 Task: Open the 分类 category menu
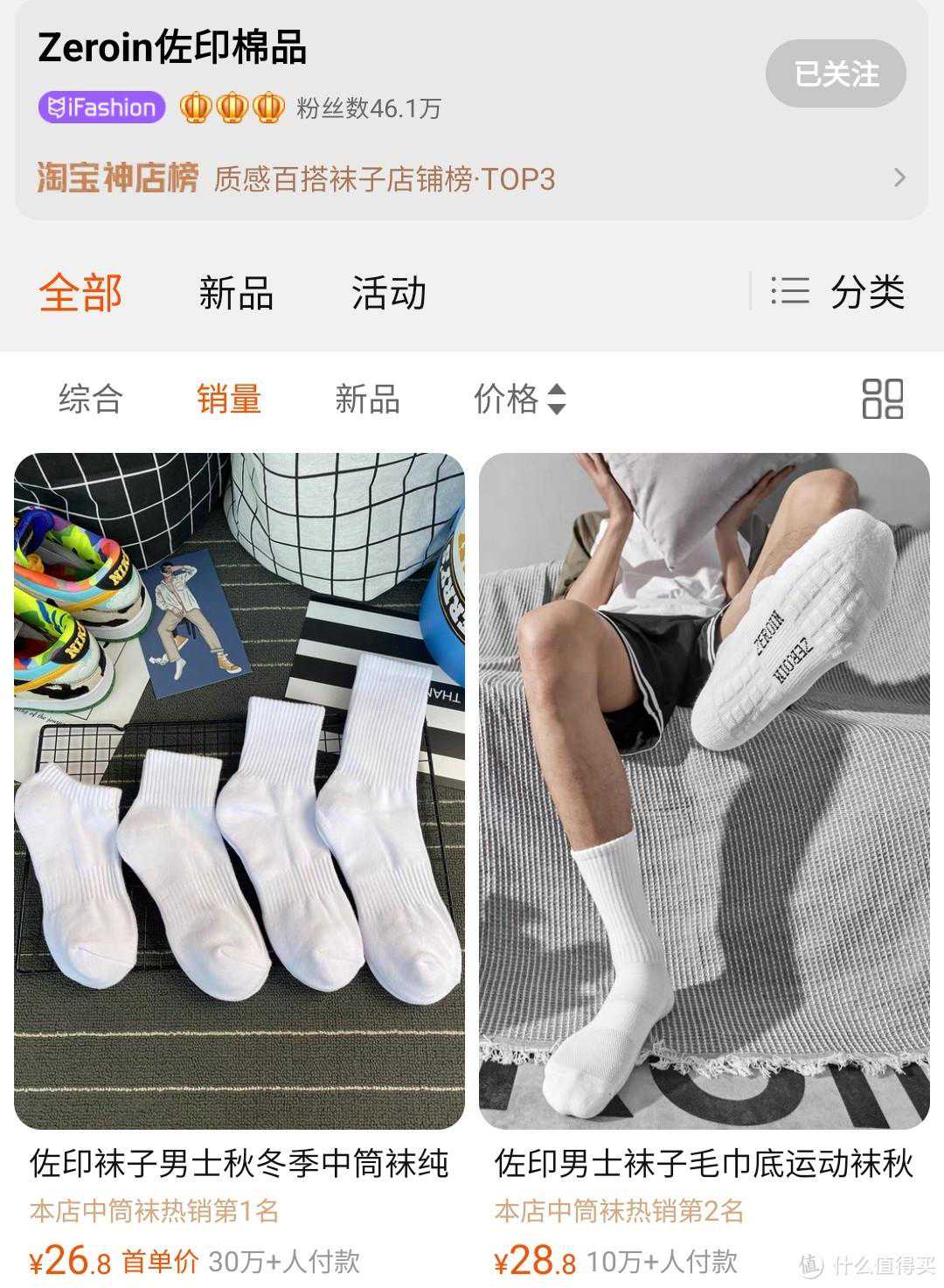pyautogui.click(x=837, y=292)
